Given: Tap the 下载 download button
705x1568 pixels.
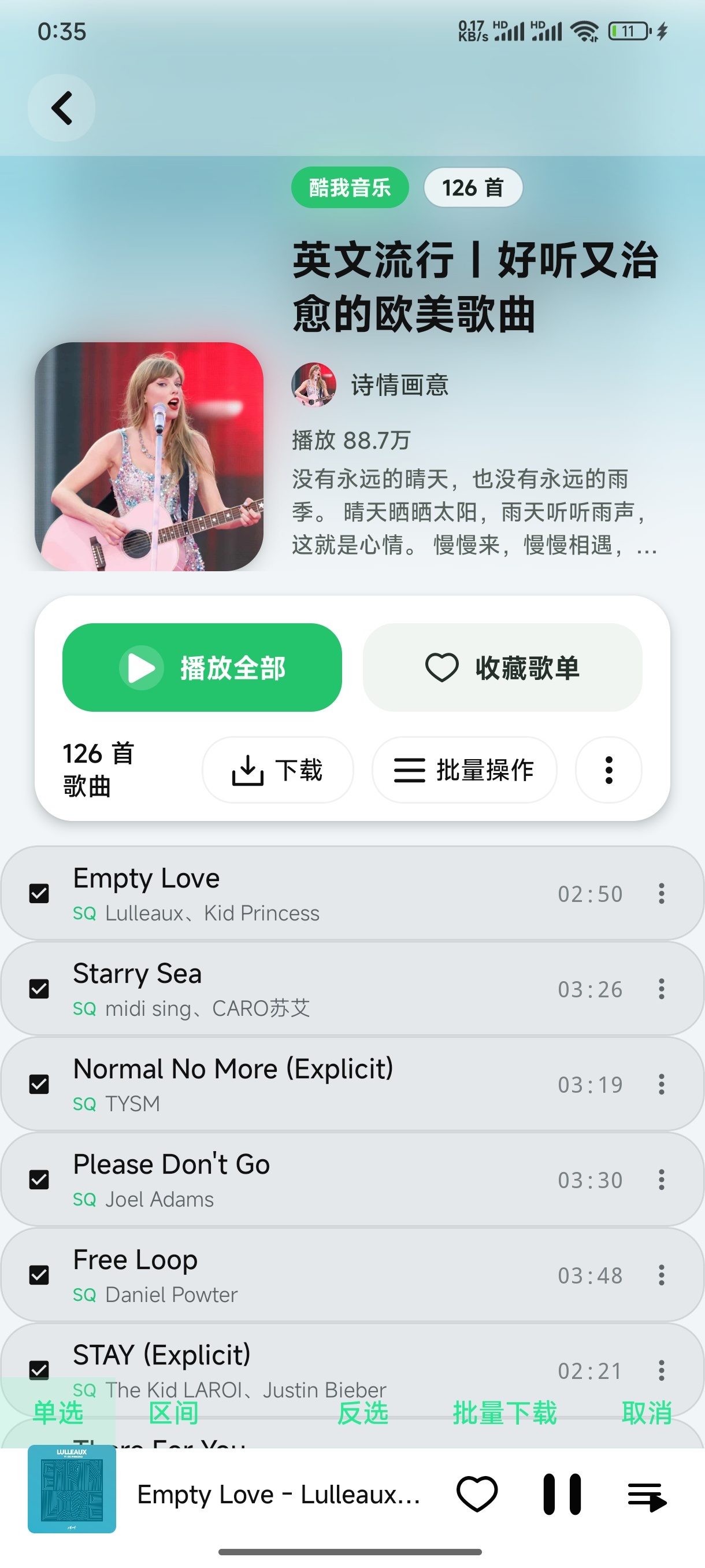Looking at the screenshot, I should pyautogui.click(x=277, y=770).
